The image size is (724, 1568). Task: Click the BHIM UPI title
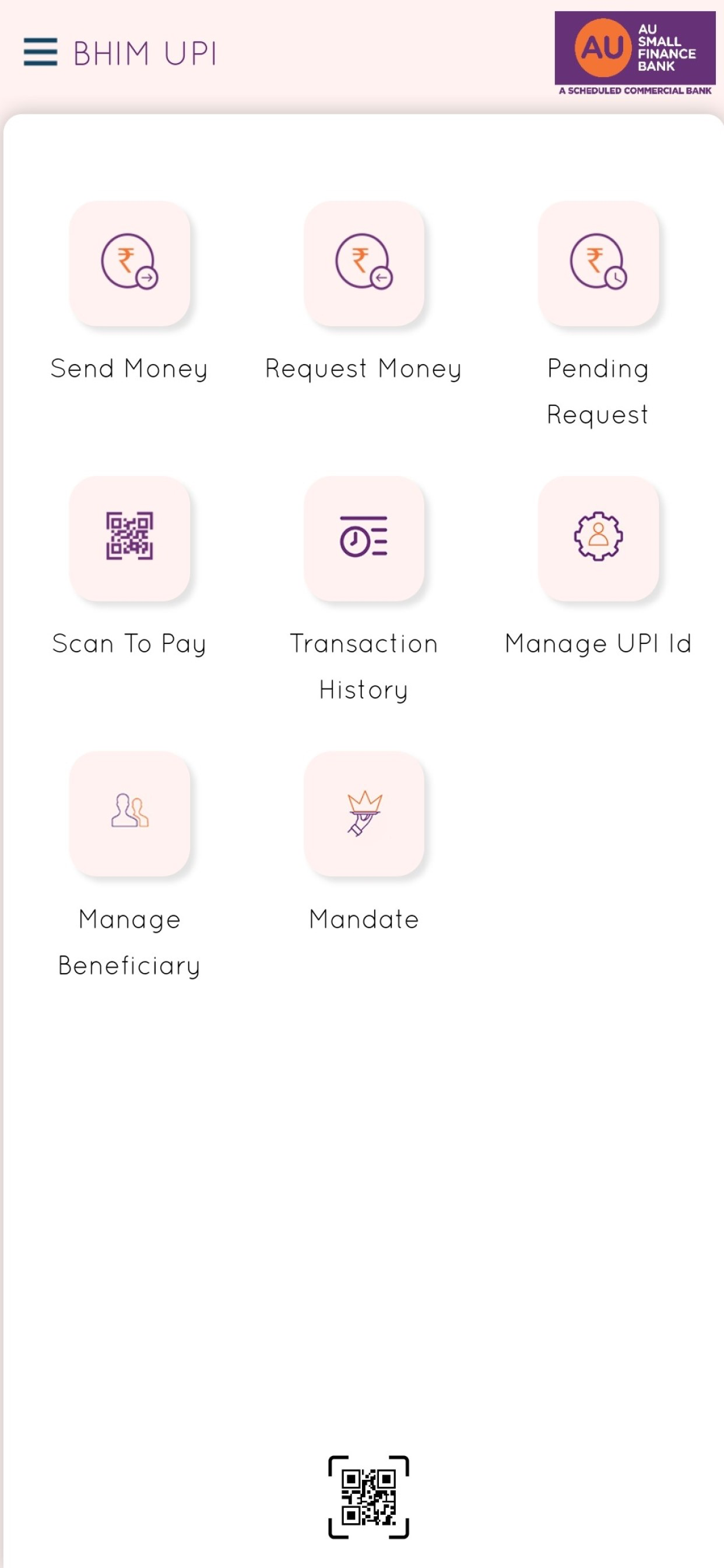tap(145, 54)
